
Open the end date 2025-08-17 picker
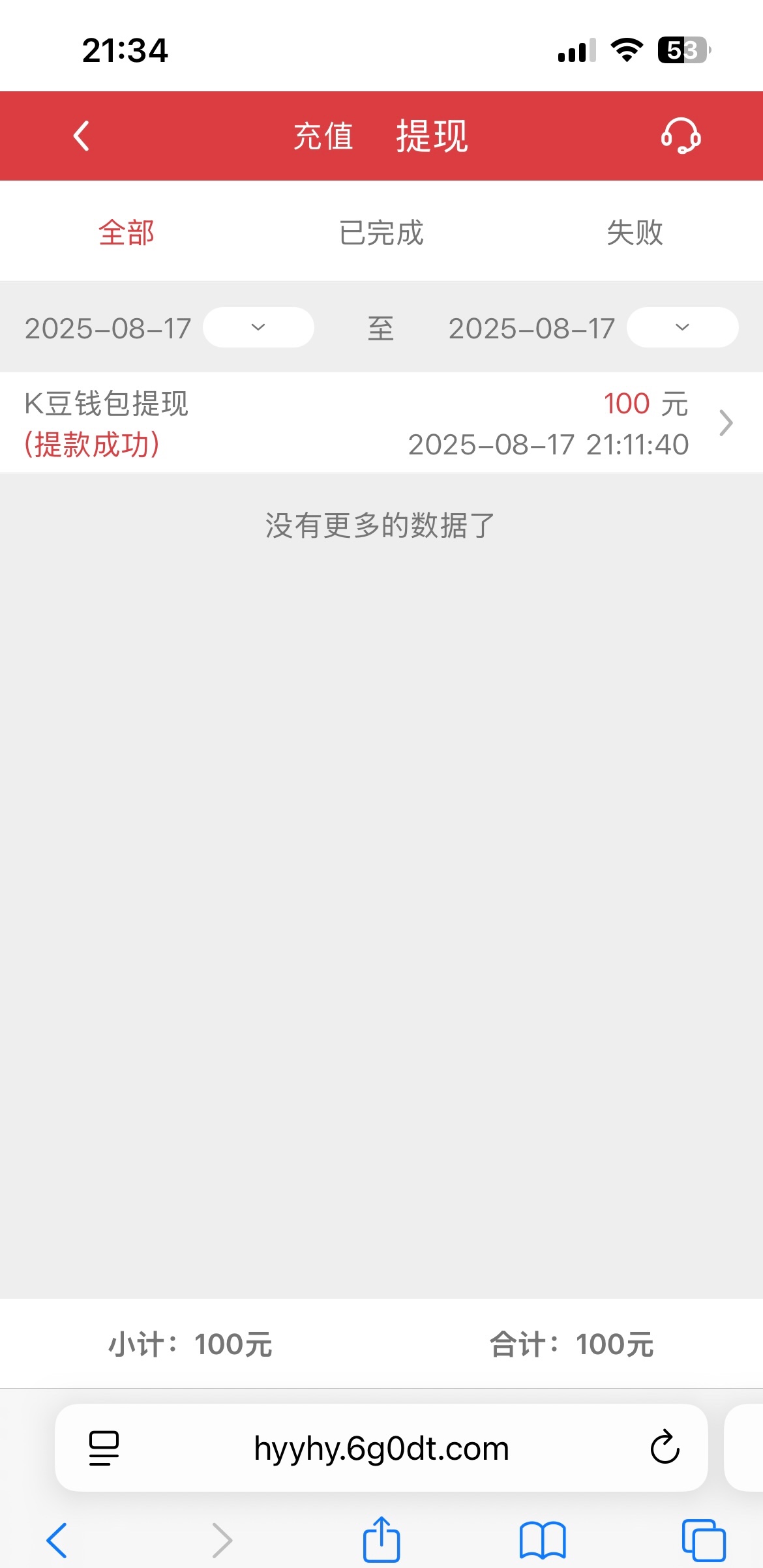click(681, 327)
